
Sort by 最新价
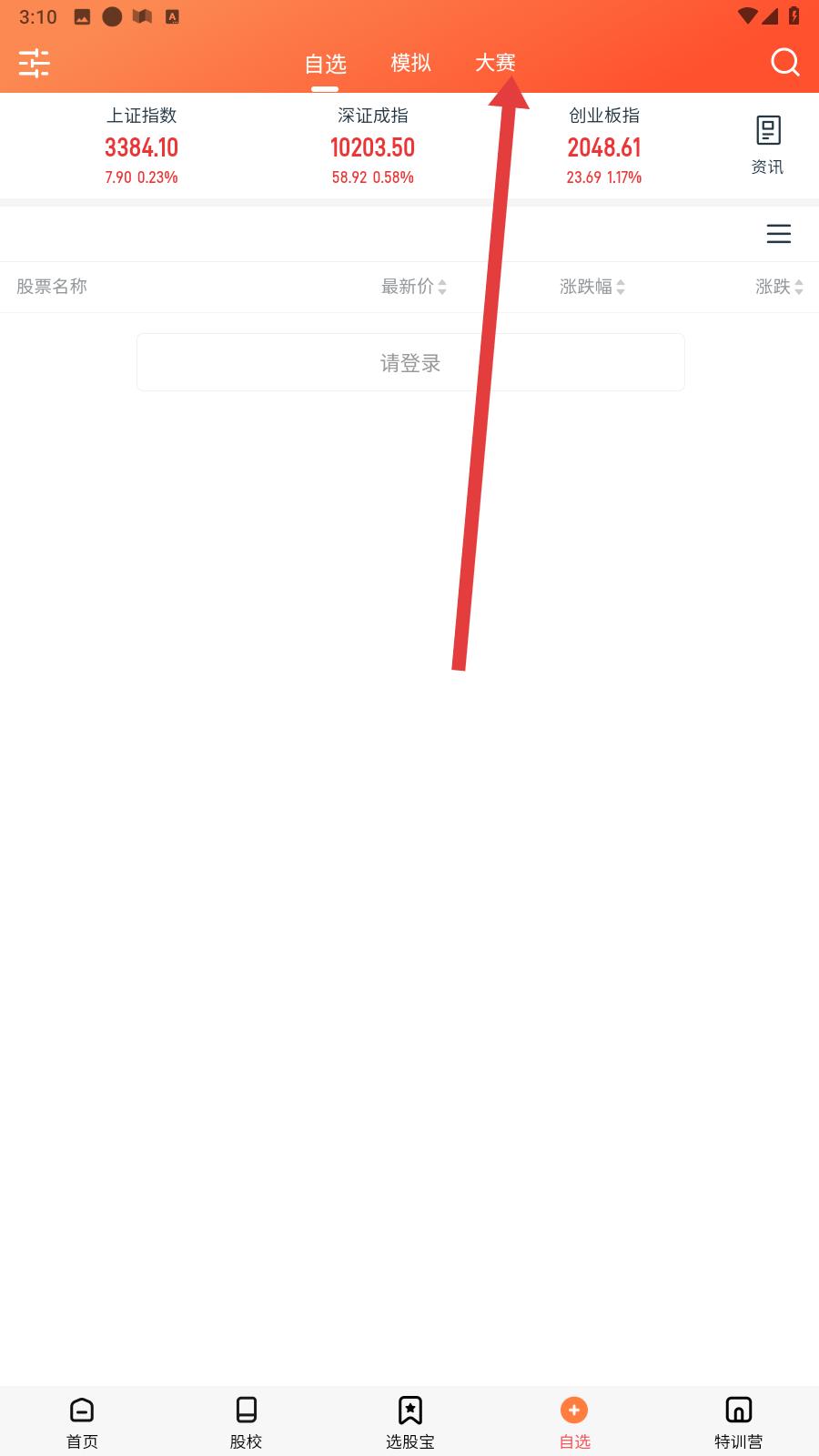tap(414, 287)
